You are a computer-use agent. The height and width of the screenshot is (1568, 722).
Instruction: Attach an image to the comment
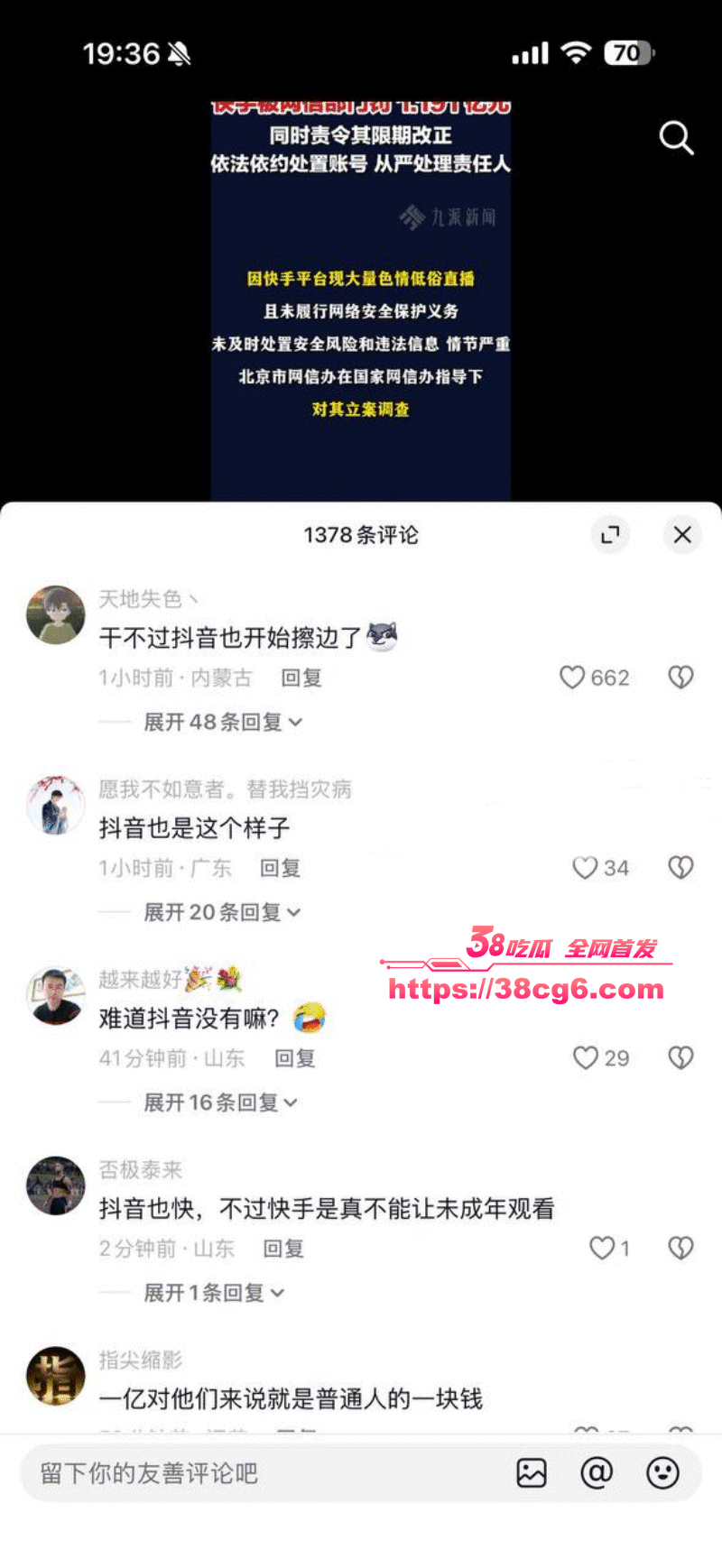532,1473
